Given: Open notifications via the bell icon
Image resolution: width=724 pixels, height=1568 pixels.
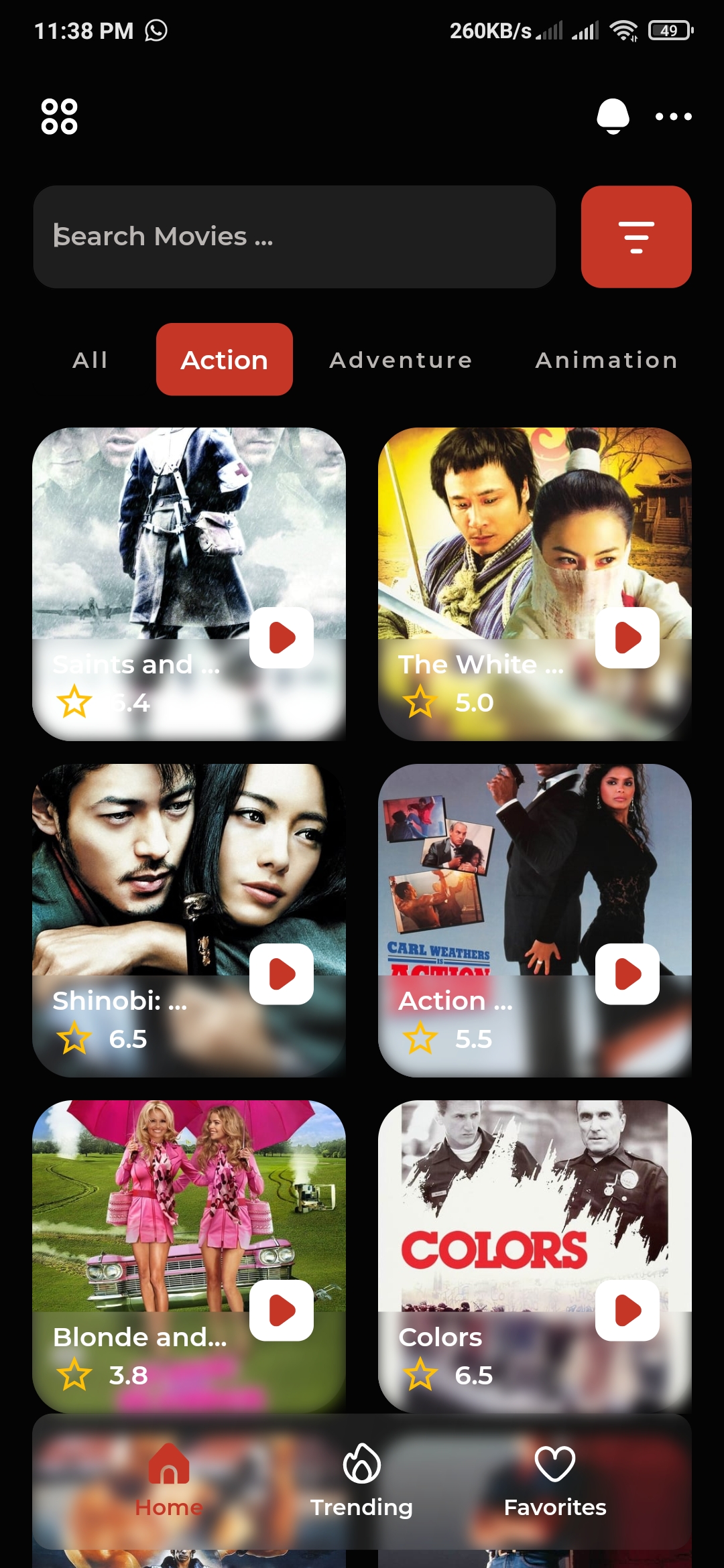Looking at the screenshot, I should pyautogui.click(x=613, y=115).
